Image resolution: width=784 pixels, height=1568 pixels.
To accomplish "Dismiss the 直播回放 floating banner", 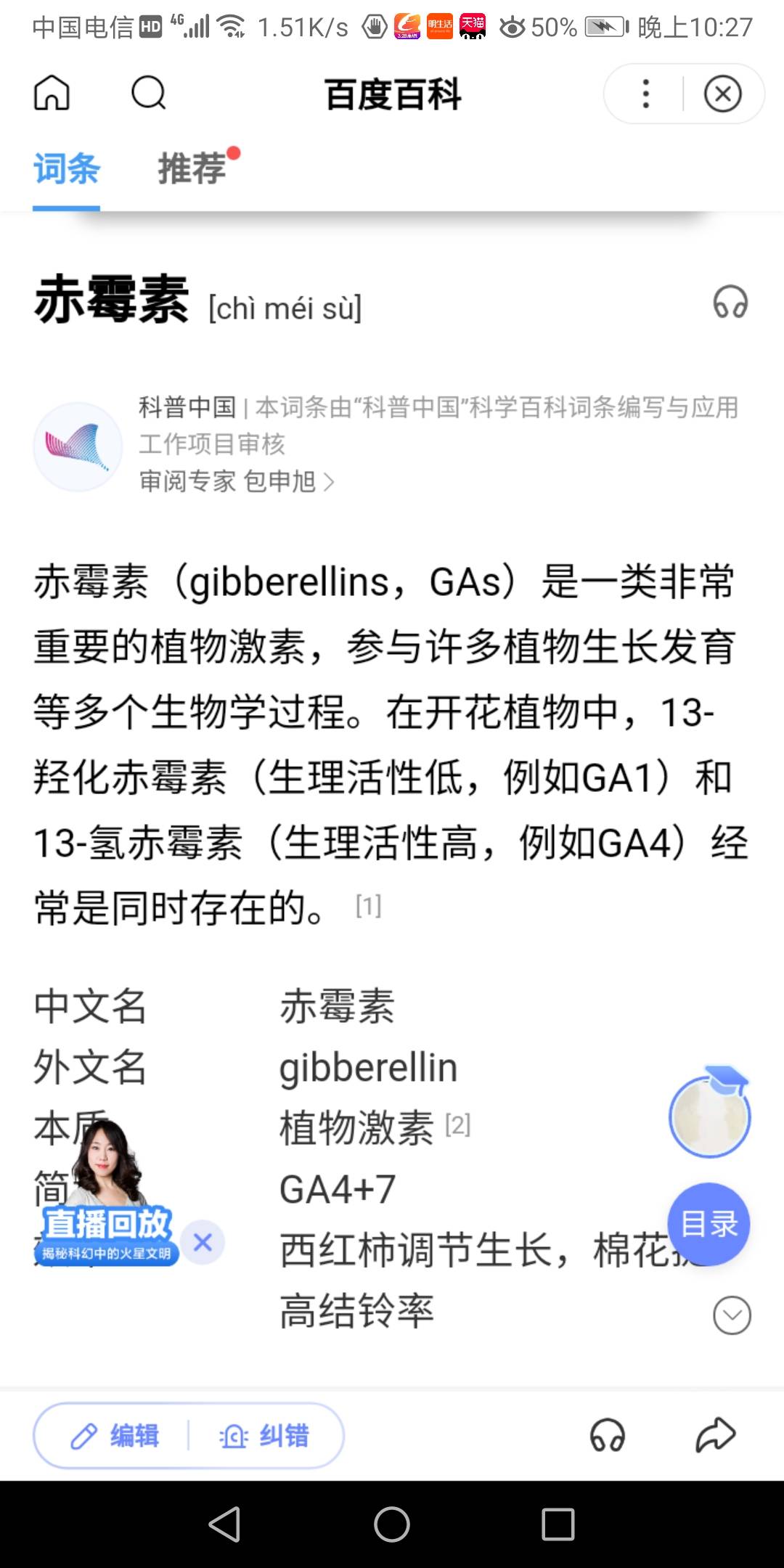I will (203, 1242).
